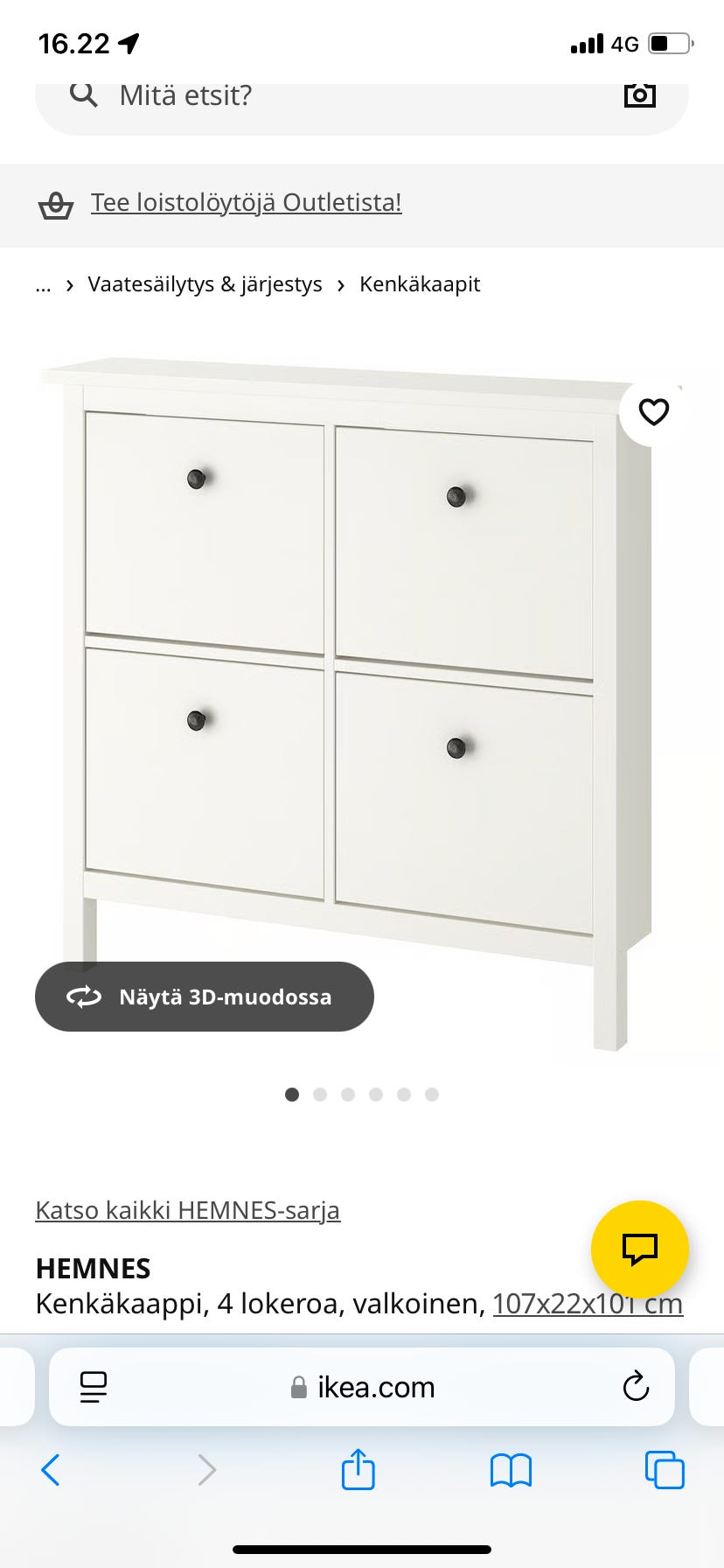This screenshot has width=724, height=1568.
Task: Add the HEMNES cabinet to favorites
Action: (653, 411)
